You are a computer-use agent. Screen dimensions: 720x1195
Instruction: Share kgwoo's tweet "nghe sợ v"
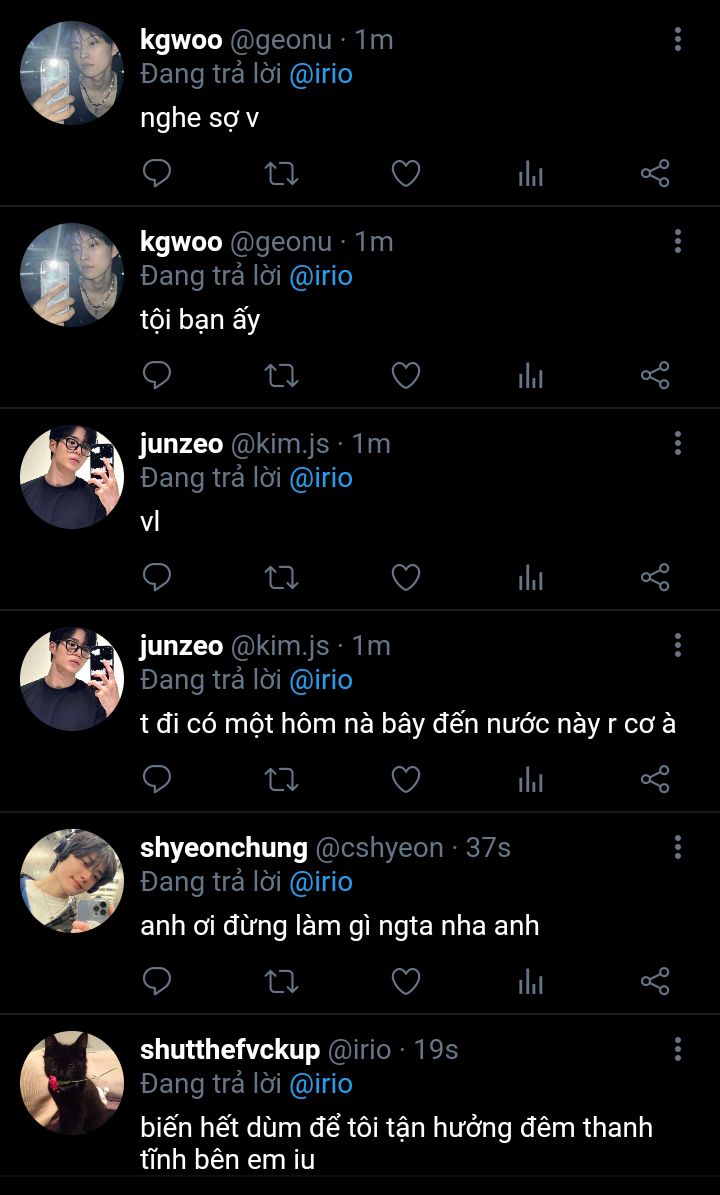(655, 174)
